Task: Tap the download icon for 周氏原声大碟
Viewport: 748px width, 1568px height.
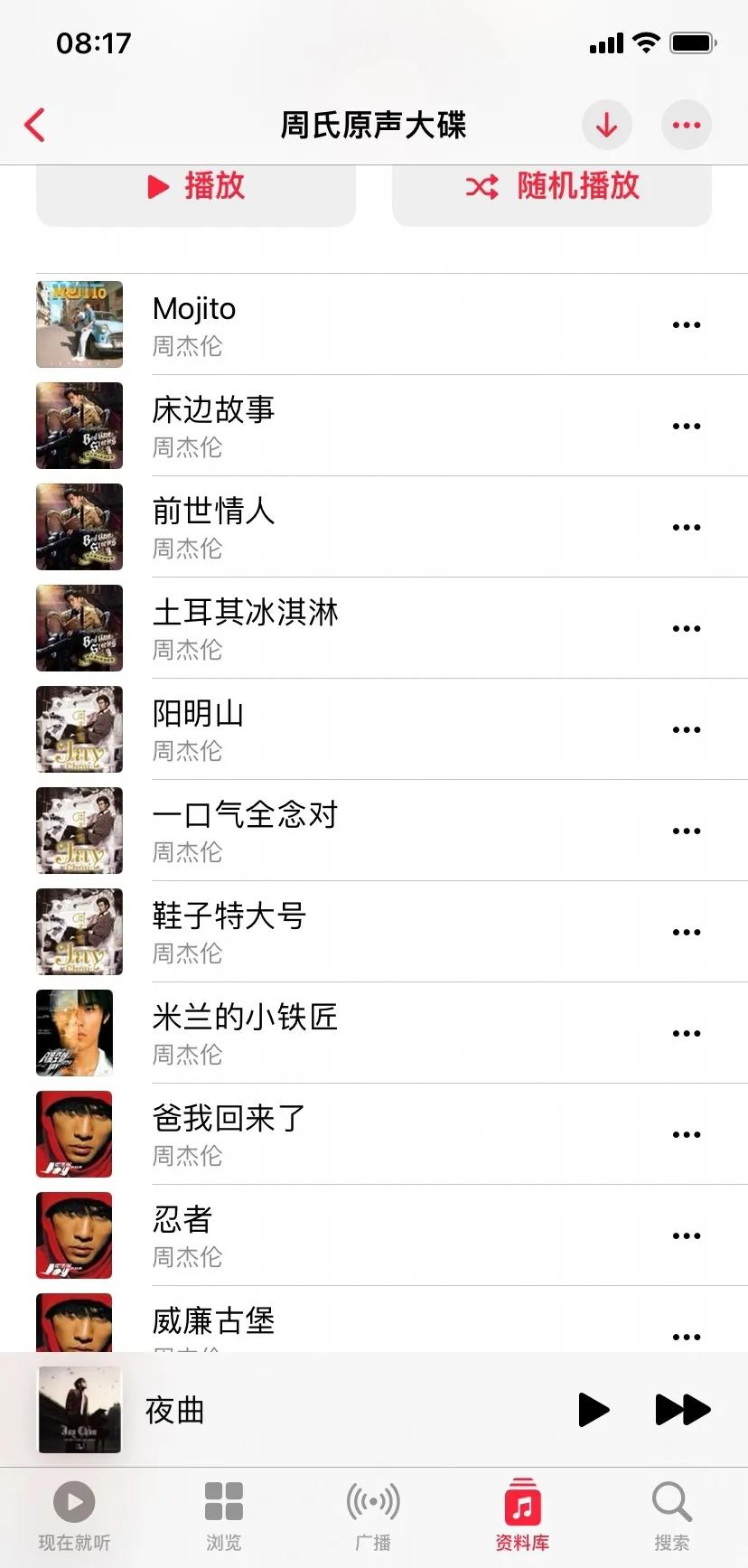Action: tap(606, 125)
